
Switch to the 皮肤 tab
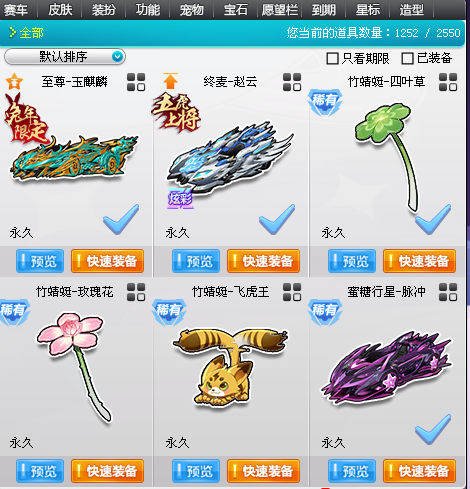pyautogui.click(x=60, y=10)
